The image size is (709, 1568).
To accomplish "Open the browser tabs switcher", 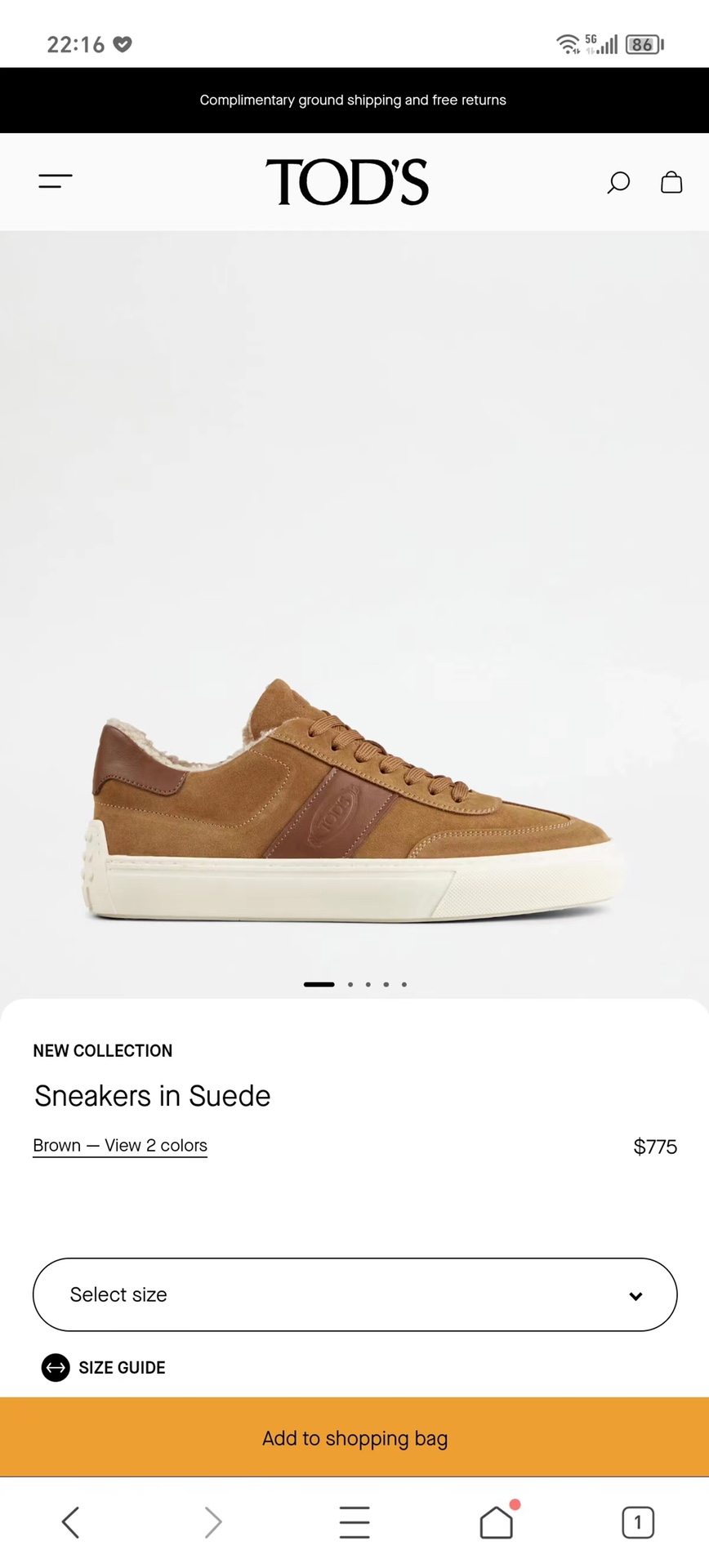I will [x=638, y=1522].
